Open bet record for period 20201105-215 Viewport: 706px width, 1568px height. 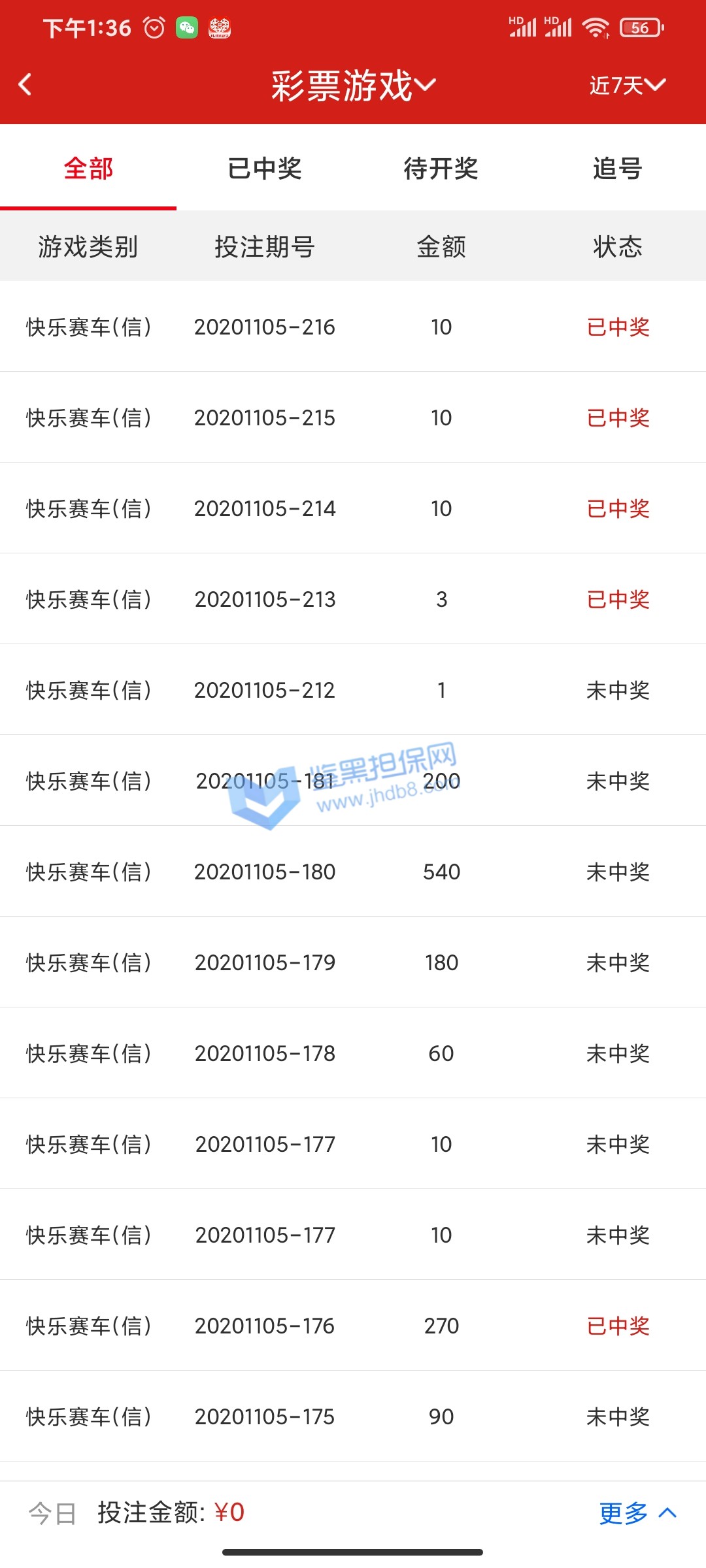click(353, 417)
